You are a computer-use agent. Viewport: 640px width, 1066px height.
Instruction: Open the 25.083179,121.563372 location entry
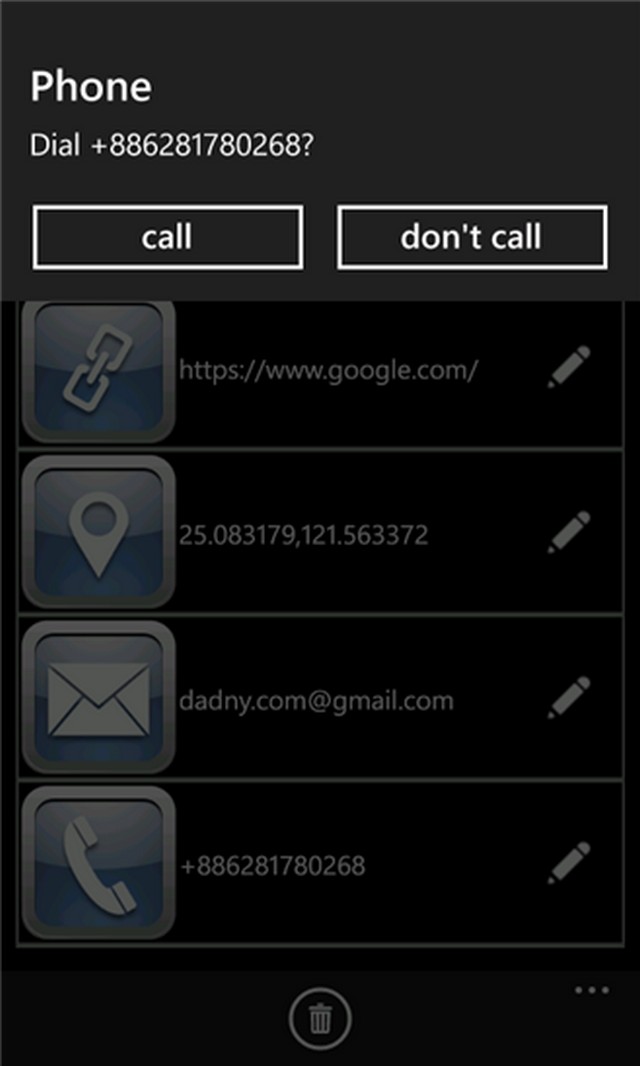click(303, 534)
